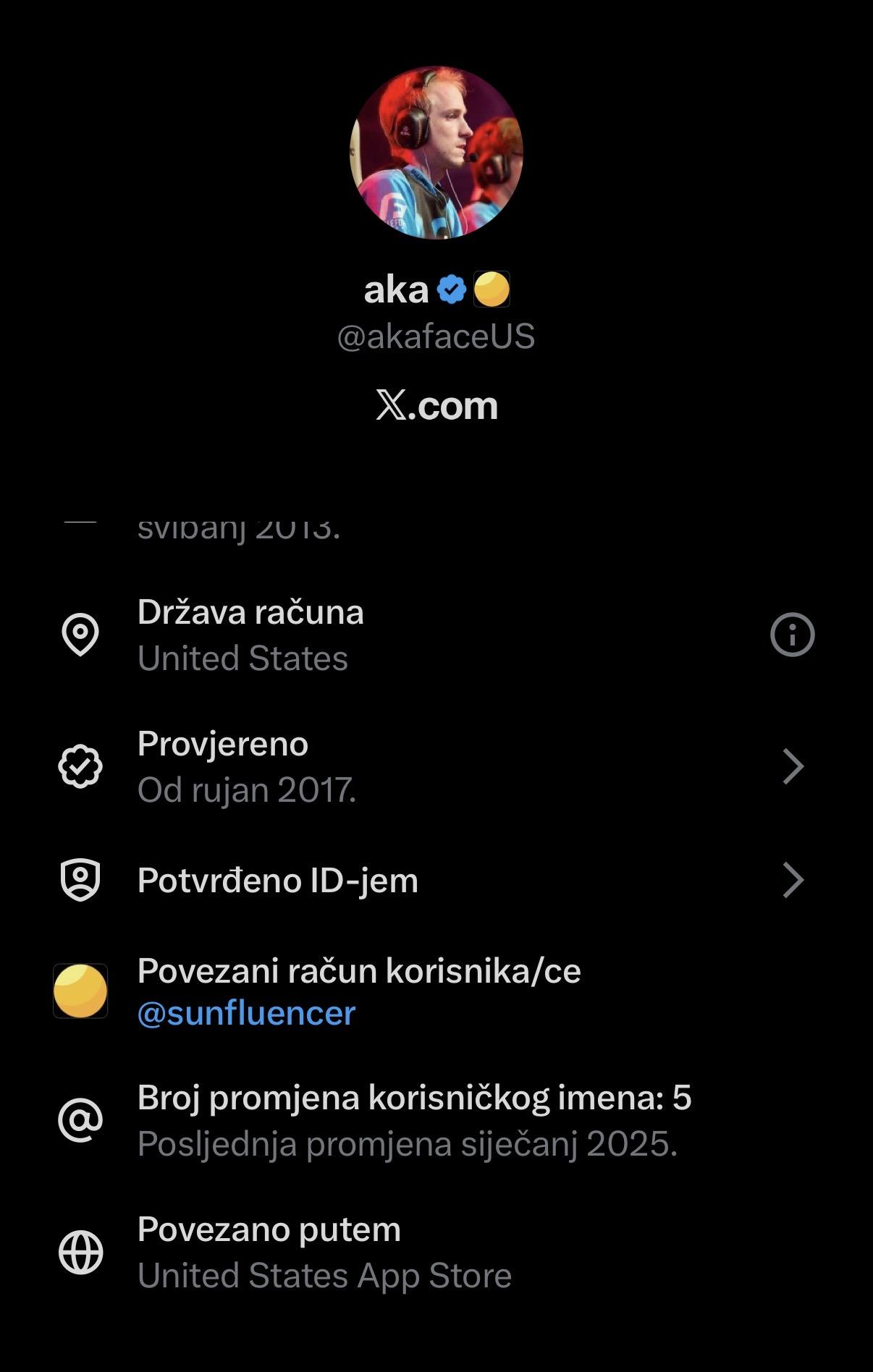Open info icon next to Država računa
Viewport: 873px width, 1372px height.
coord(792,635)
